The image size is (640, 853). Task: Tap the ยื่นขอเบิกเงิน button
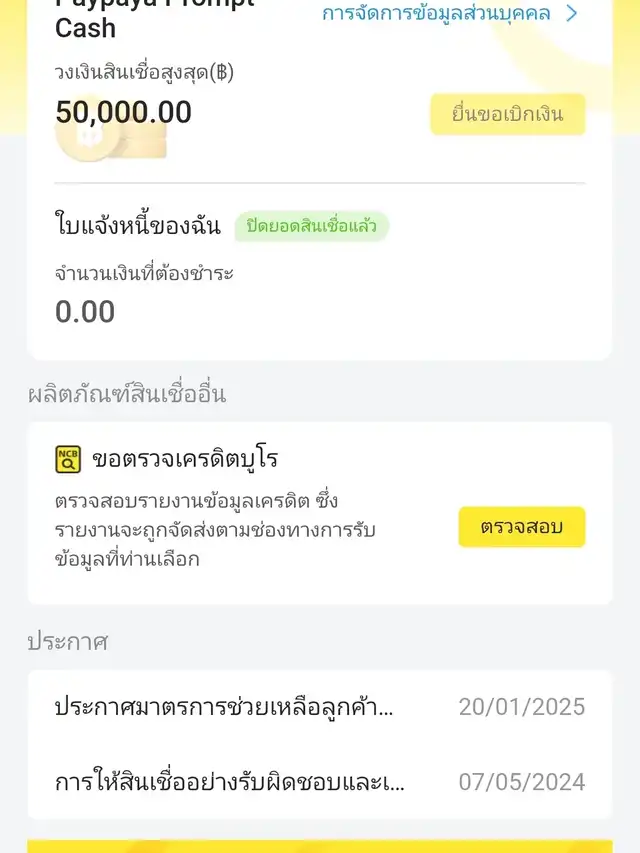[x=507, y=114]
